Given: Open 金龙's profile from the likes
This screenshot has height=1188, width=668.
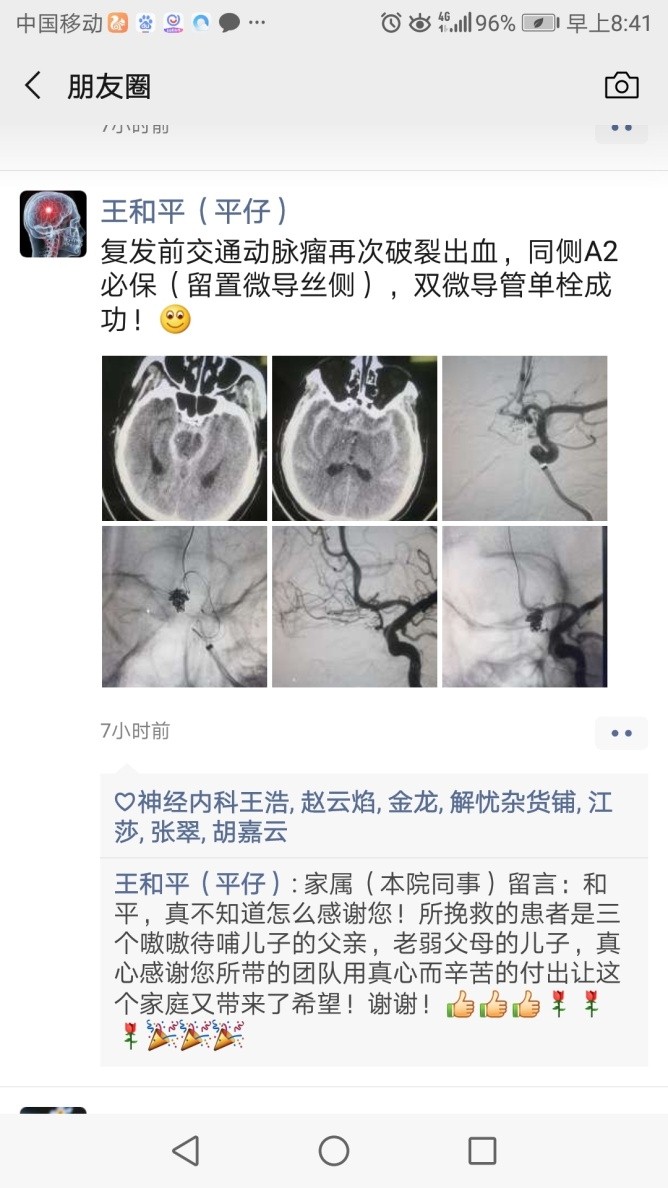Looking at the screenshot, I should [x=411, y=802].
